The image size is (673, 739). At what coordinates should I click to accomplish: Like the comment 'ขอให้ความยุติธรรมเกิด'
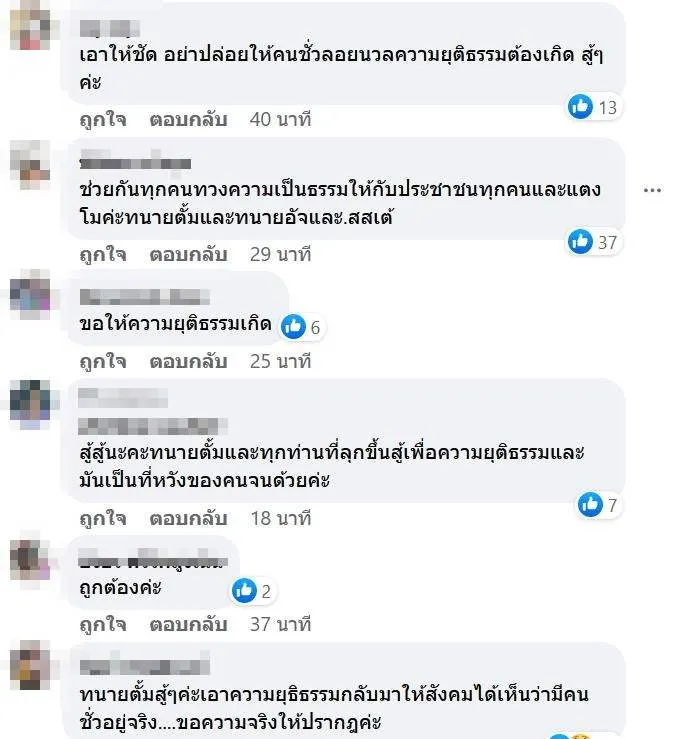(103, 361)
